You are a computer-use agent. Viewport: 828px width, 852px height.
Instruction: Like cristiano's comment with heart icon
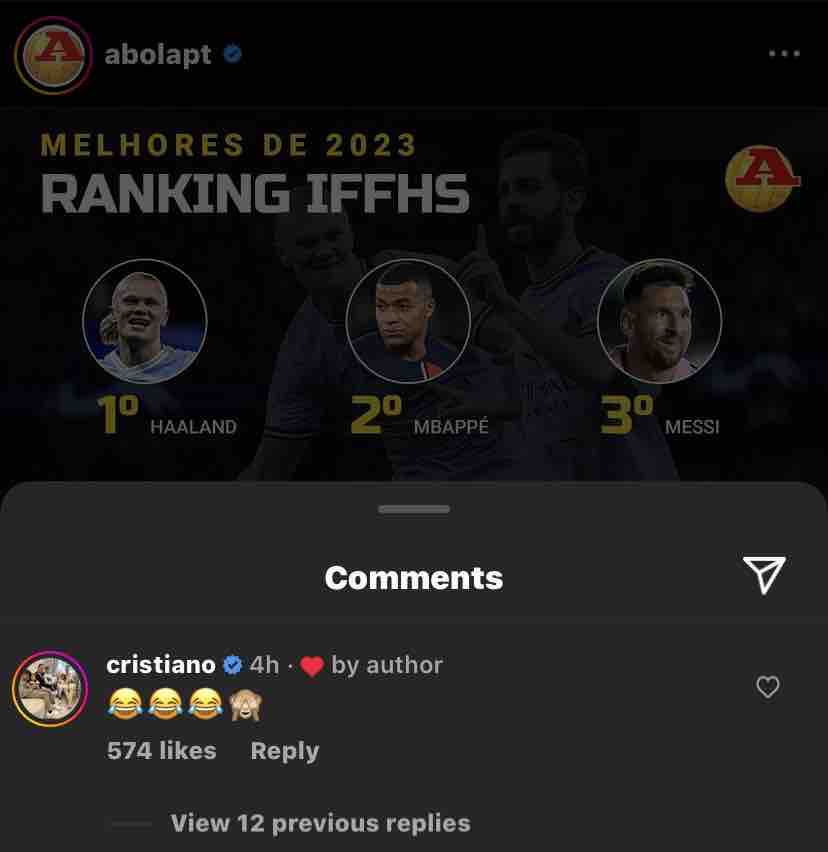pyautogui.click(x=767, y=687)
